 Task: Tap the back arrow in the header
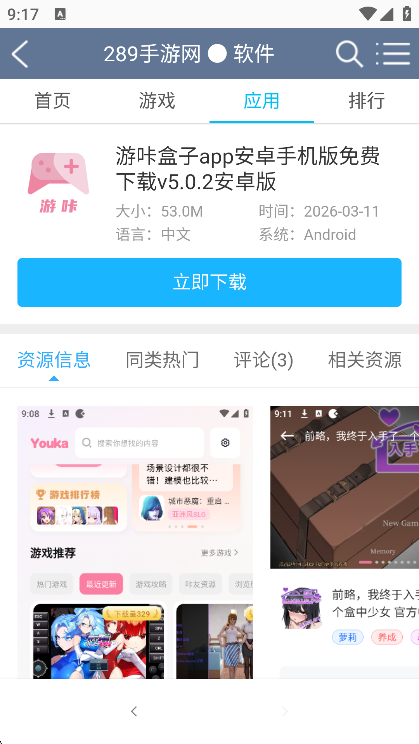[20, 54]
